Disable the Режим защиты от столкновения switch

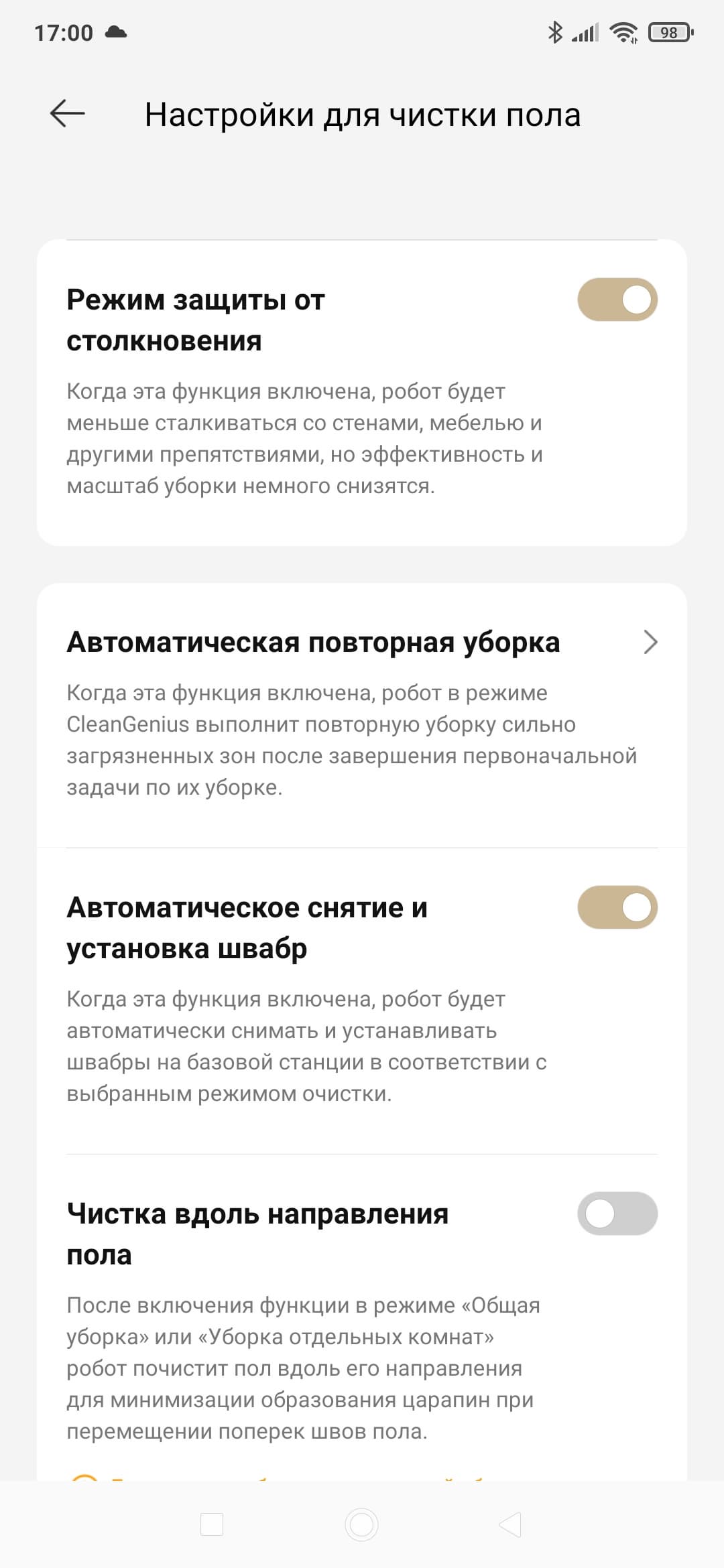(x=617, y=300)
